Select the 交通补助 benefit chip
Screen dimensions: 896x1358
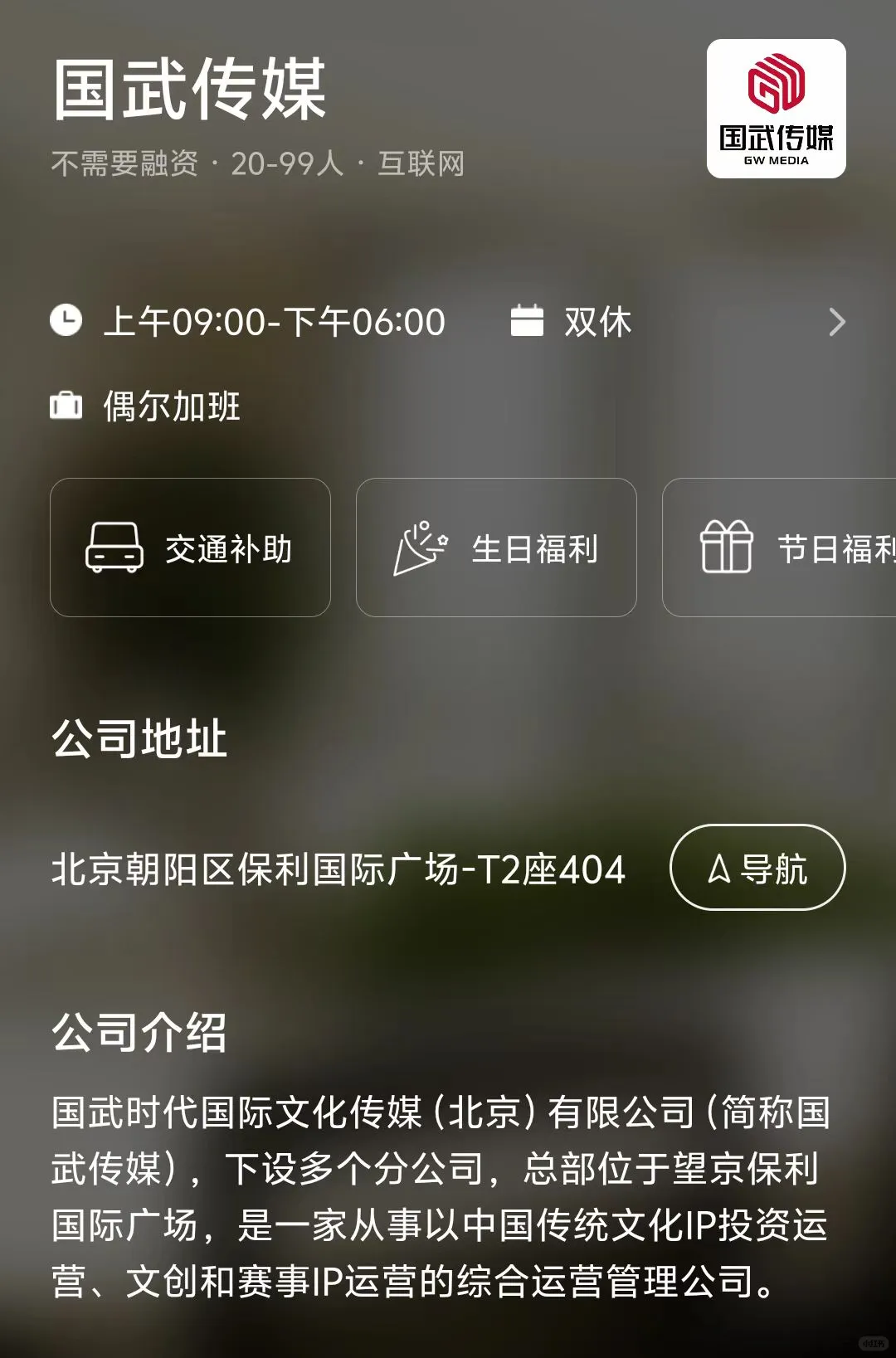click(190, 548)
